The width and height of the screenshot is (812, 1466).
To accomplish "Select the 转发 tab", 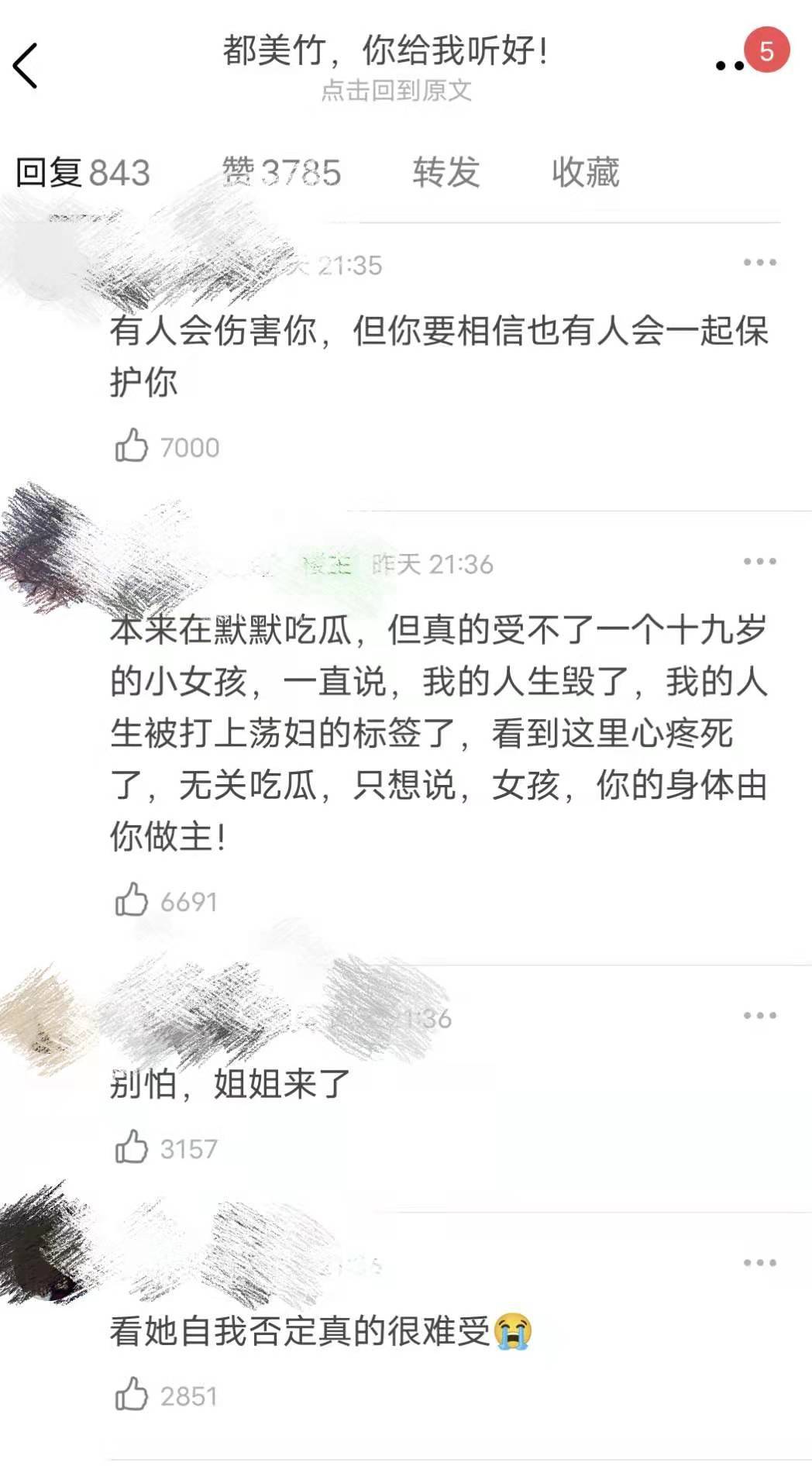I will (446, 172).
